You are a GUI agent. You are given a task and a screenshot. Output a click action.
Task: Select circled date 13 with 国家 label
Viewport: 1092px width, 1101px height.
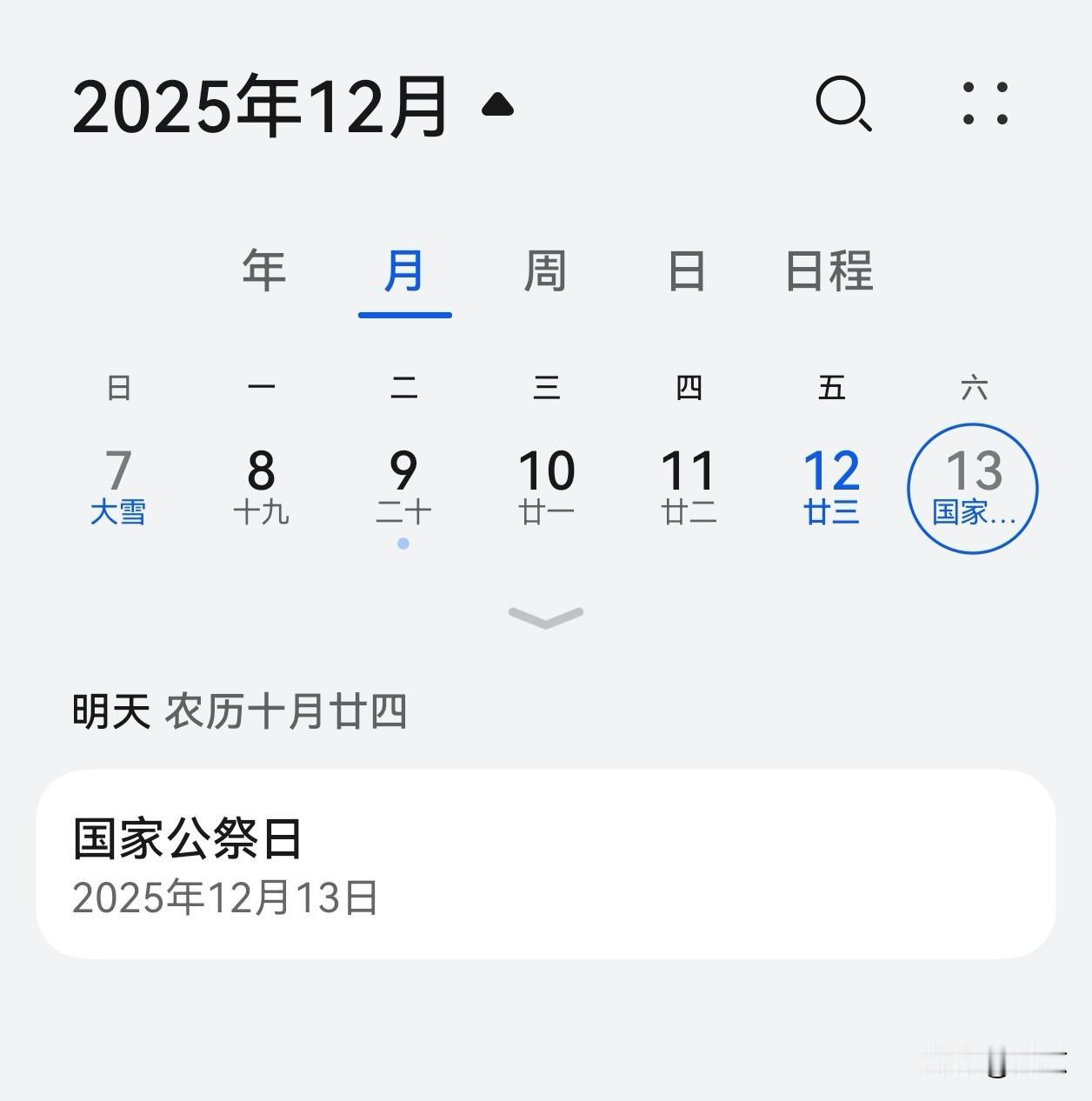972,487
